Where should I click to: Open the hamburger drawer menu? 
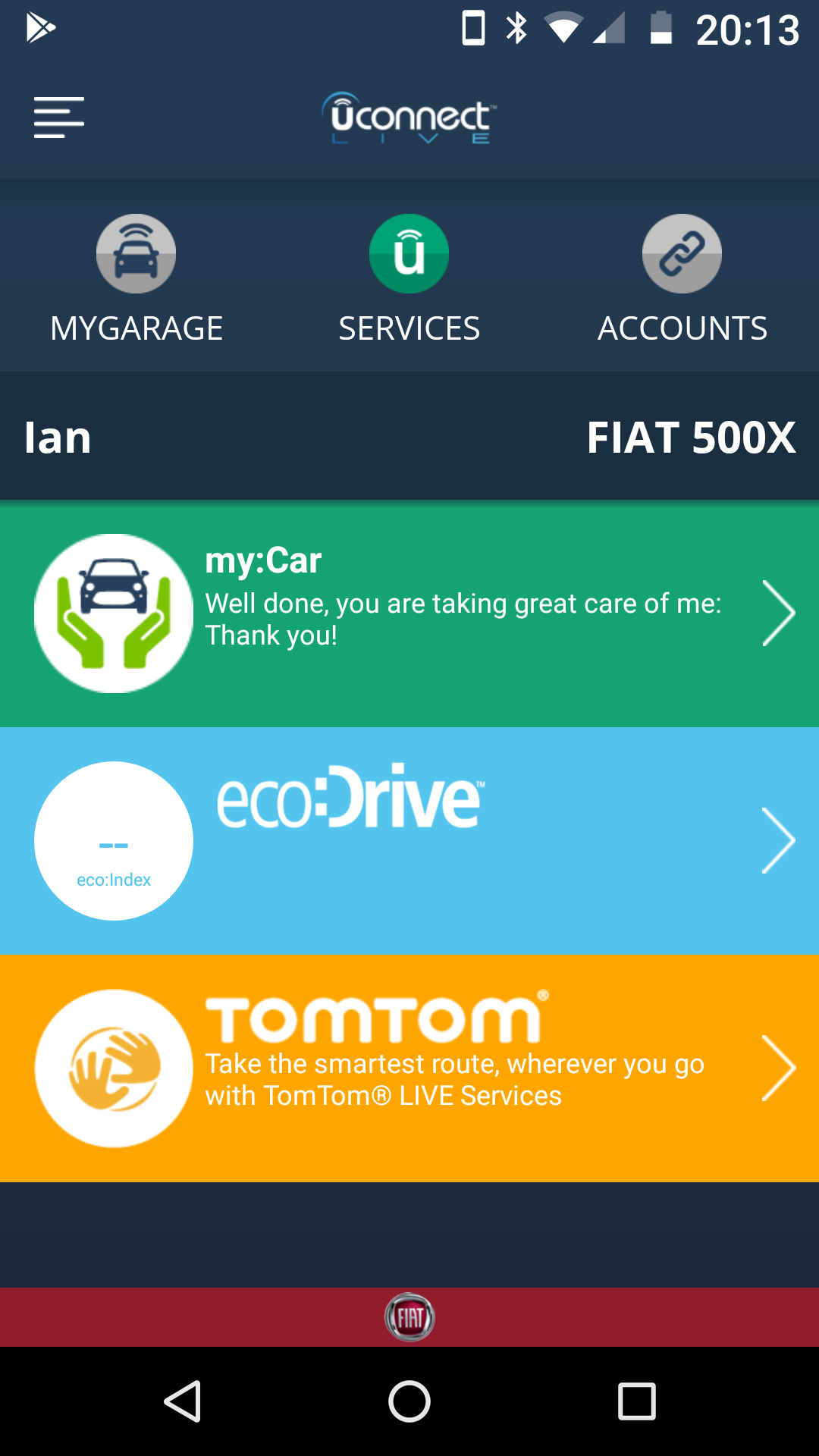(59, 118)
